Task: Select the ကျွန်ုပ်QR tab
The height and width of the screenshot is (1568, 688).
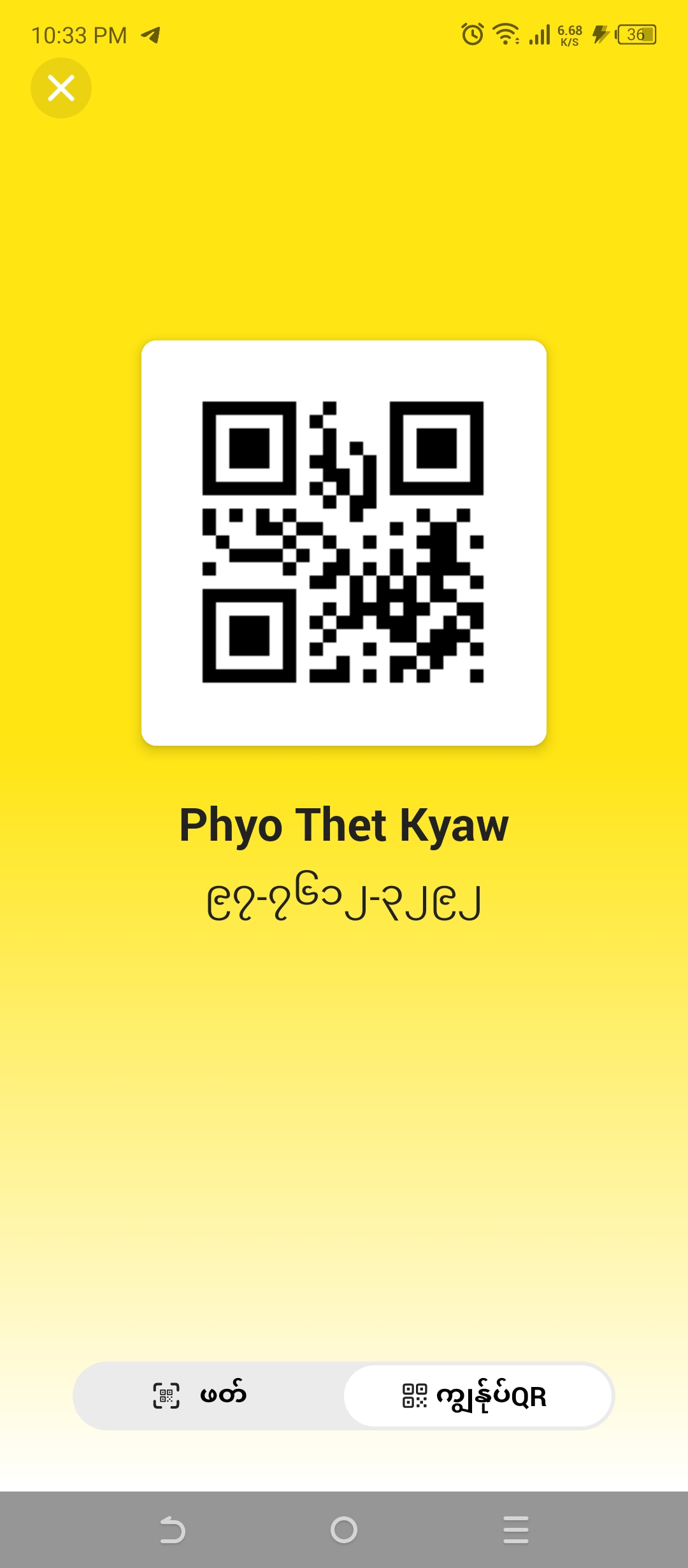Action: [478, 1396]
